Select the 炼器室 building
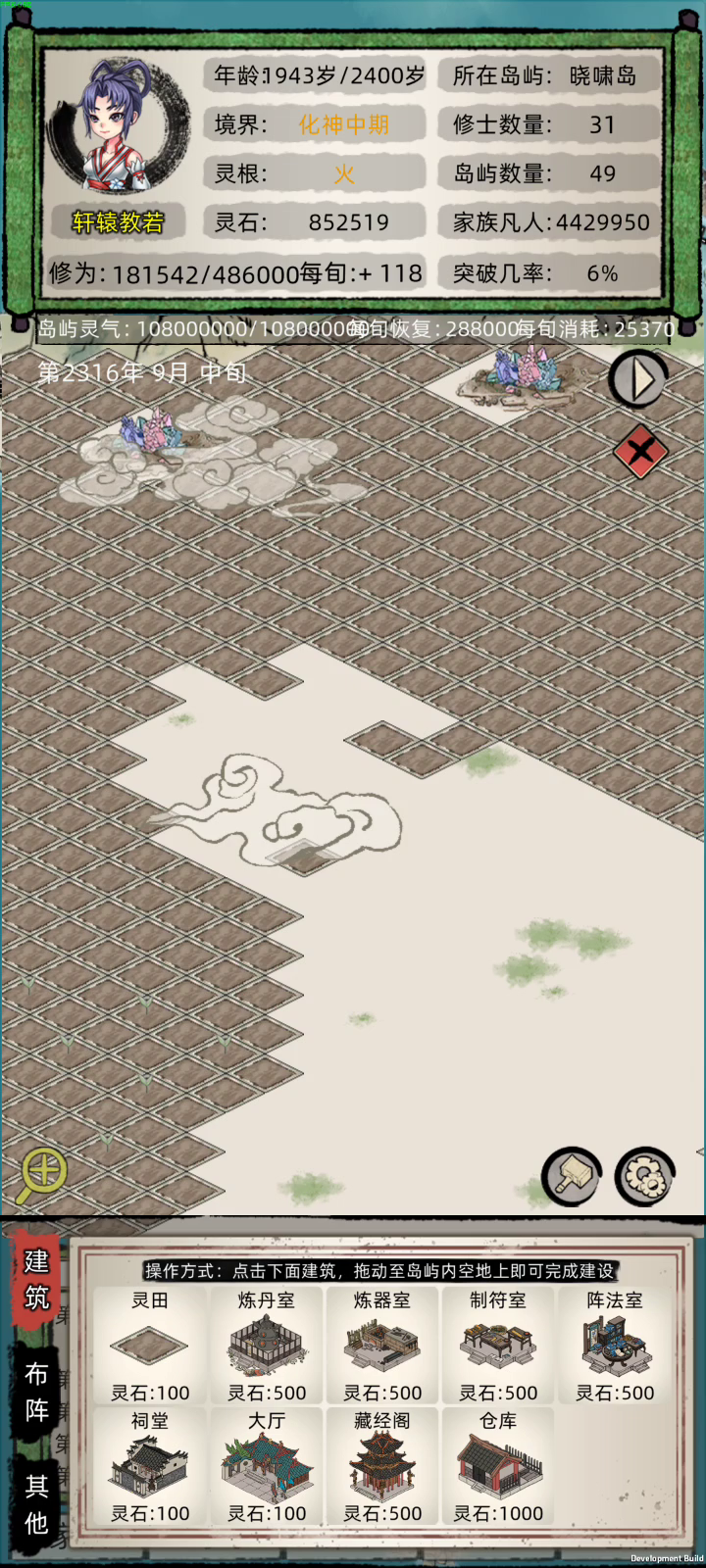 click(382, 1347)
